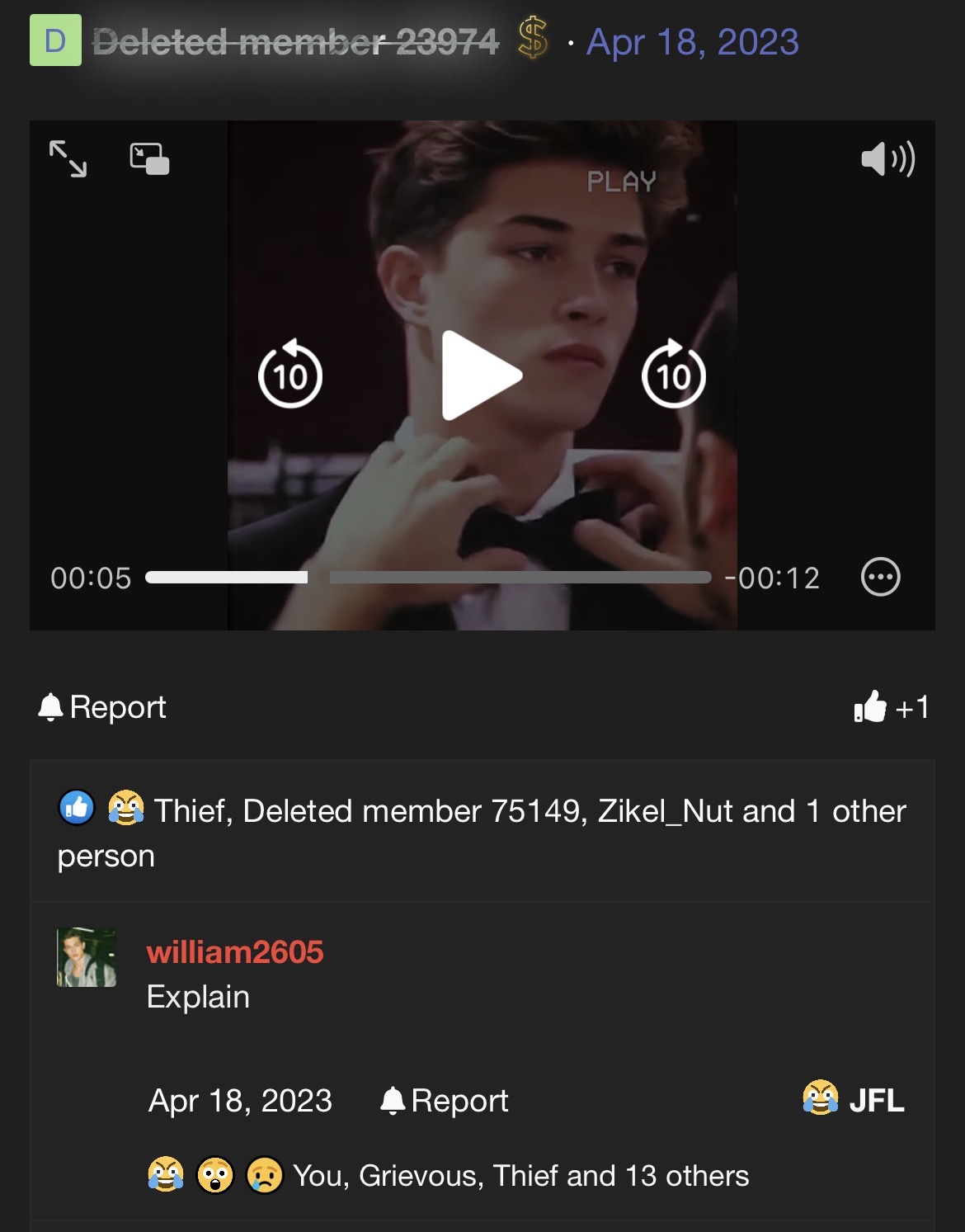This screenshot has height=1232, width=965.
Task: Play the video
Action: 482,375
